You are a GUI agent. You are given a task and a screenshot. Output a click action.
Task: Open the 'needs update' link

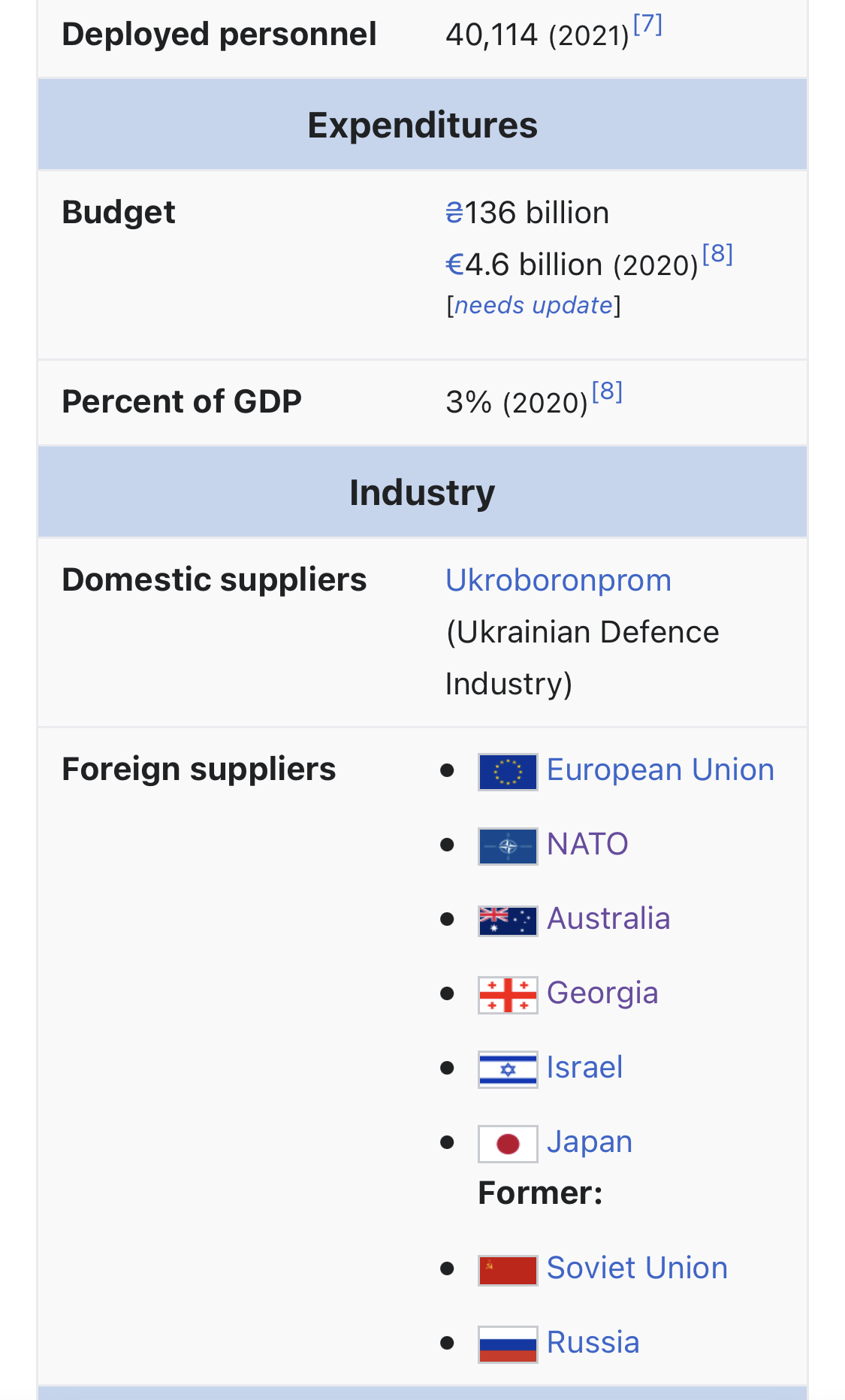click(x=533, y=305)
